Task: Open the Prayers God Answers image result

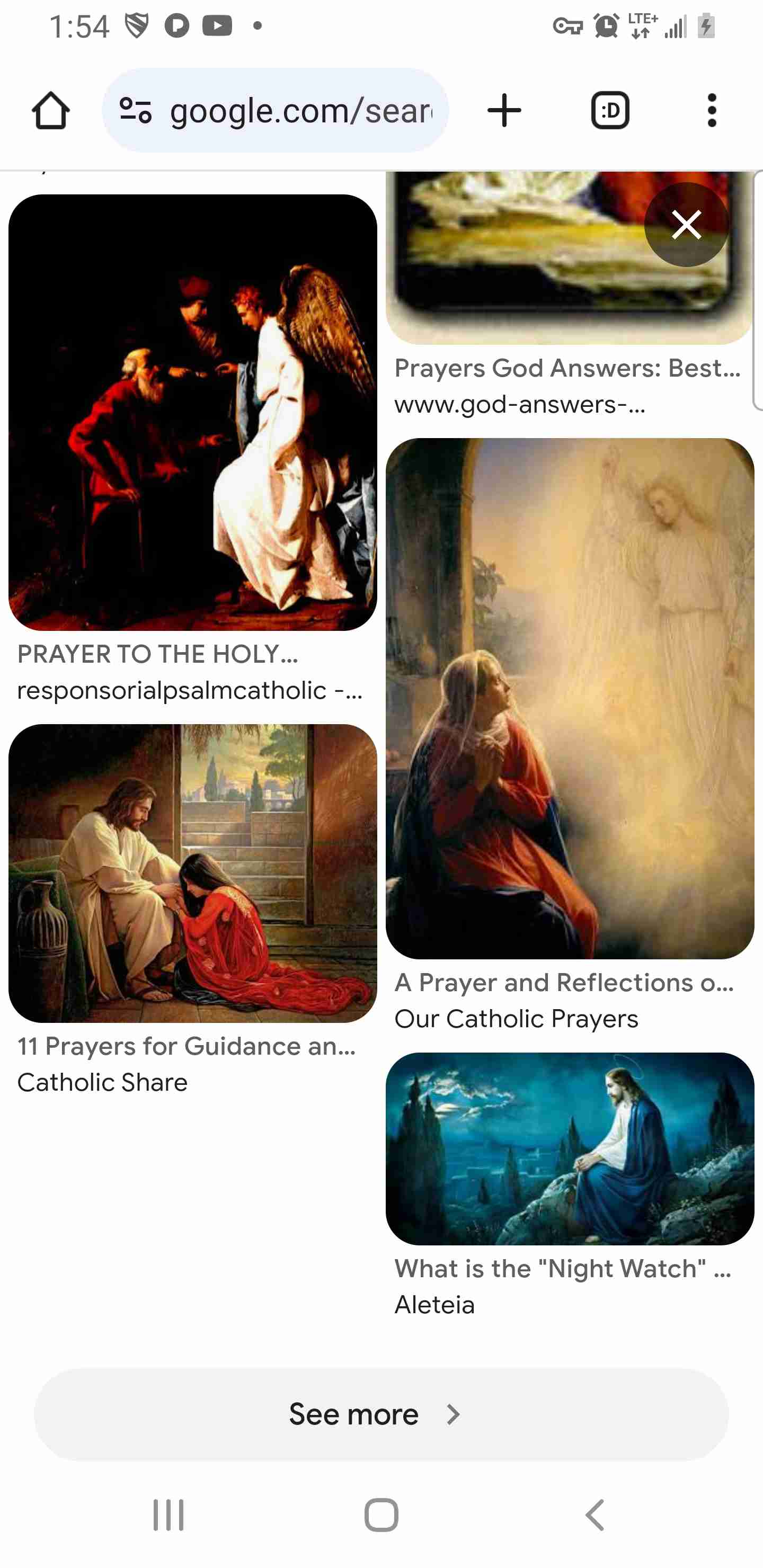Action: (570, 258)
